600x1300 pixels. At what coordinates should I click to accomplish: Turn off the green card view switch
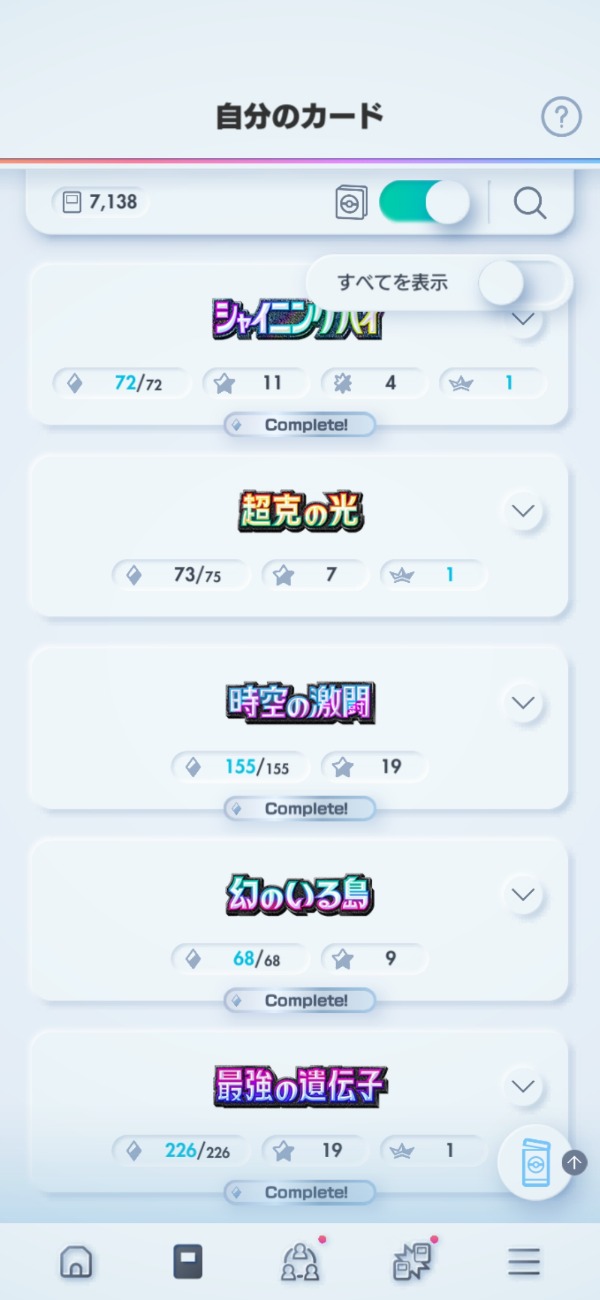(424, 203)
